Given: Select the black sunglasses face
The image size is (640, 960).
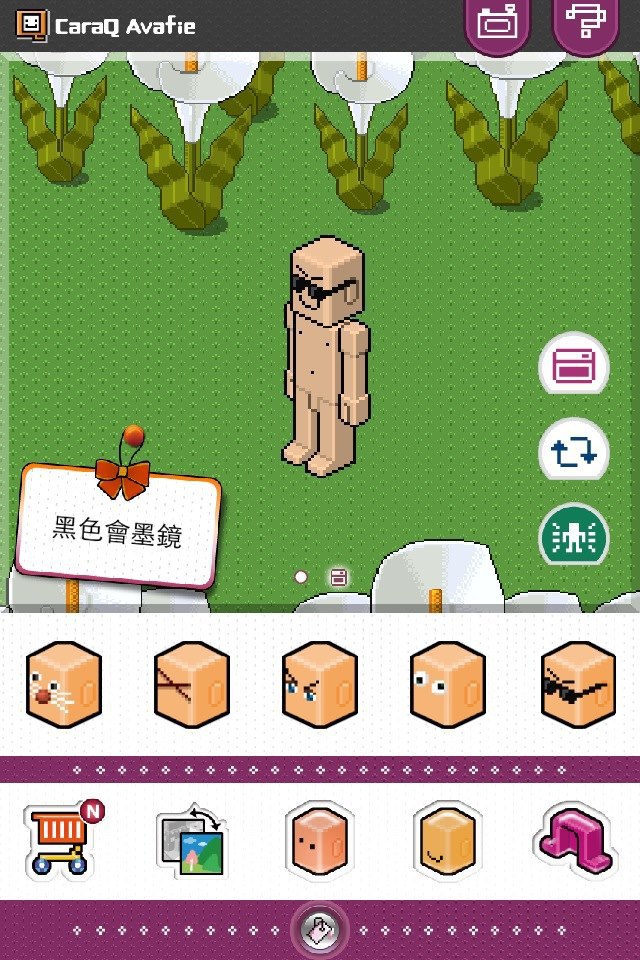Looking at the screenshot, I should coord(577,685).
